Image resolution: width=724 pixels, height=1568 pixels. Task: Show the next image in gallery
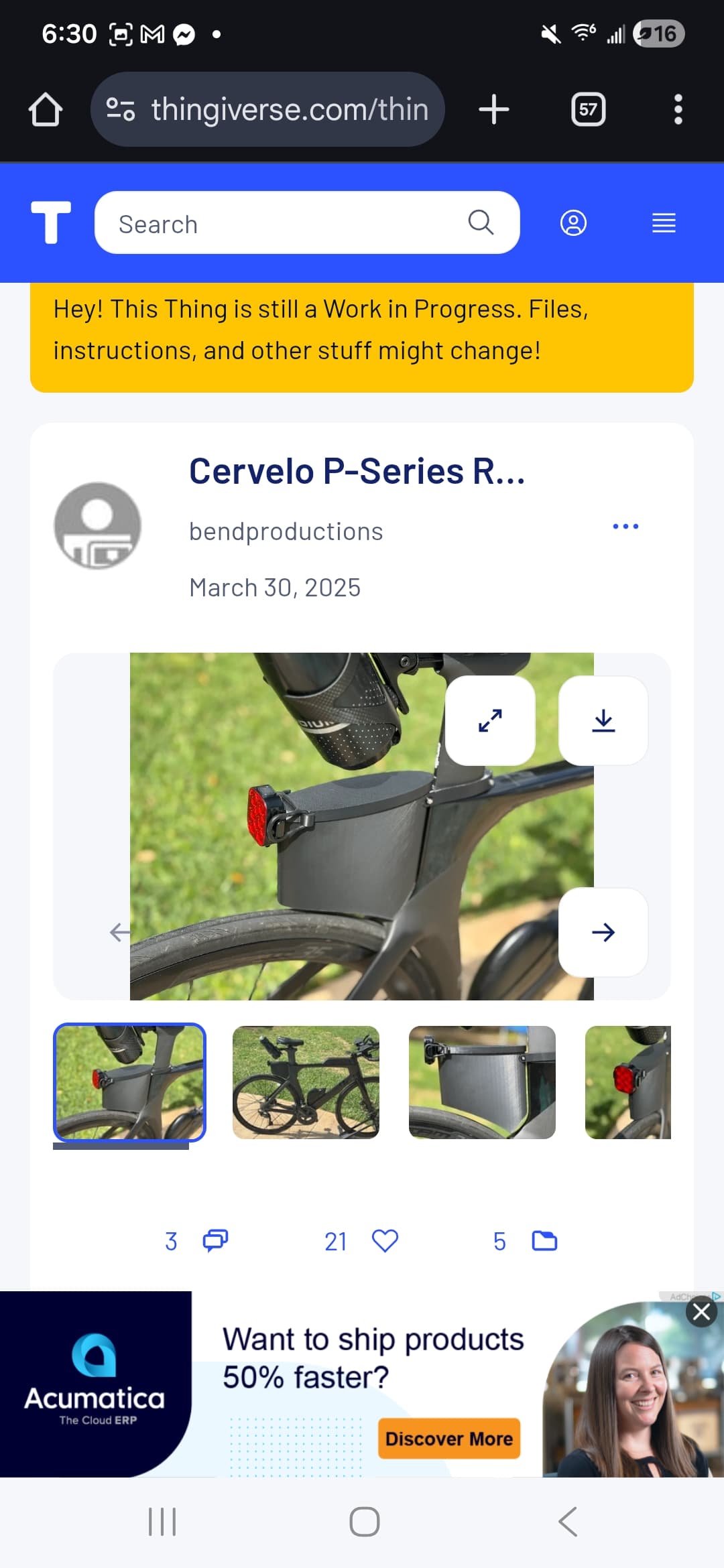click(x=603, y=932)
